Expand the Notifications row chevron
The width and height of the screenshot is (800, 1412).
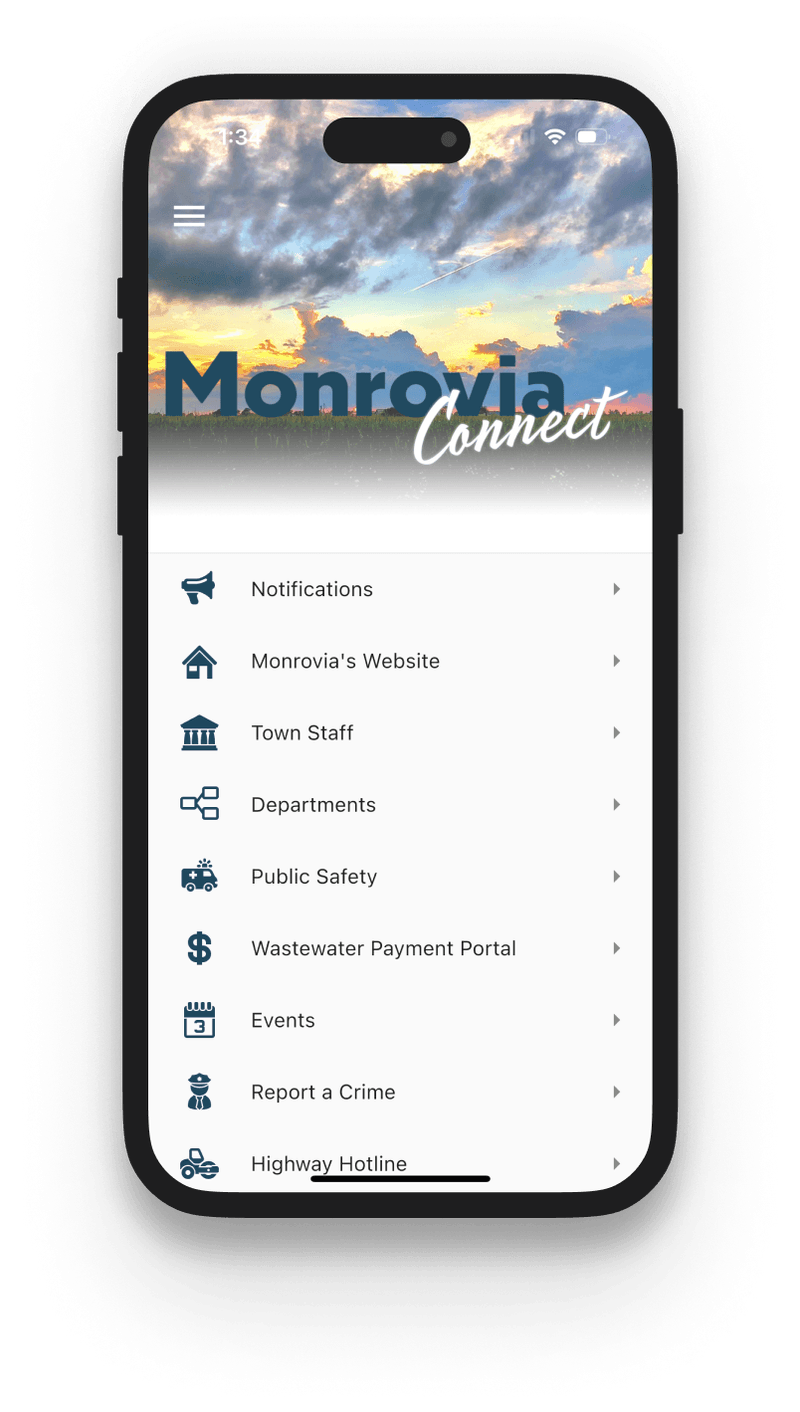(616, 589)
